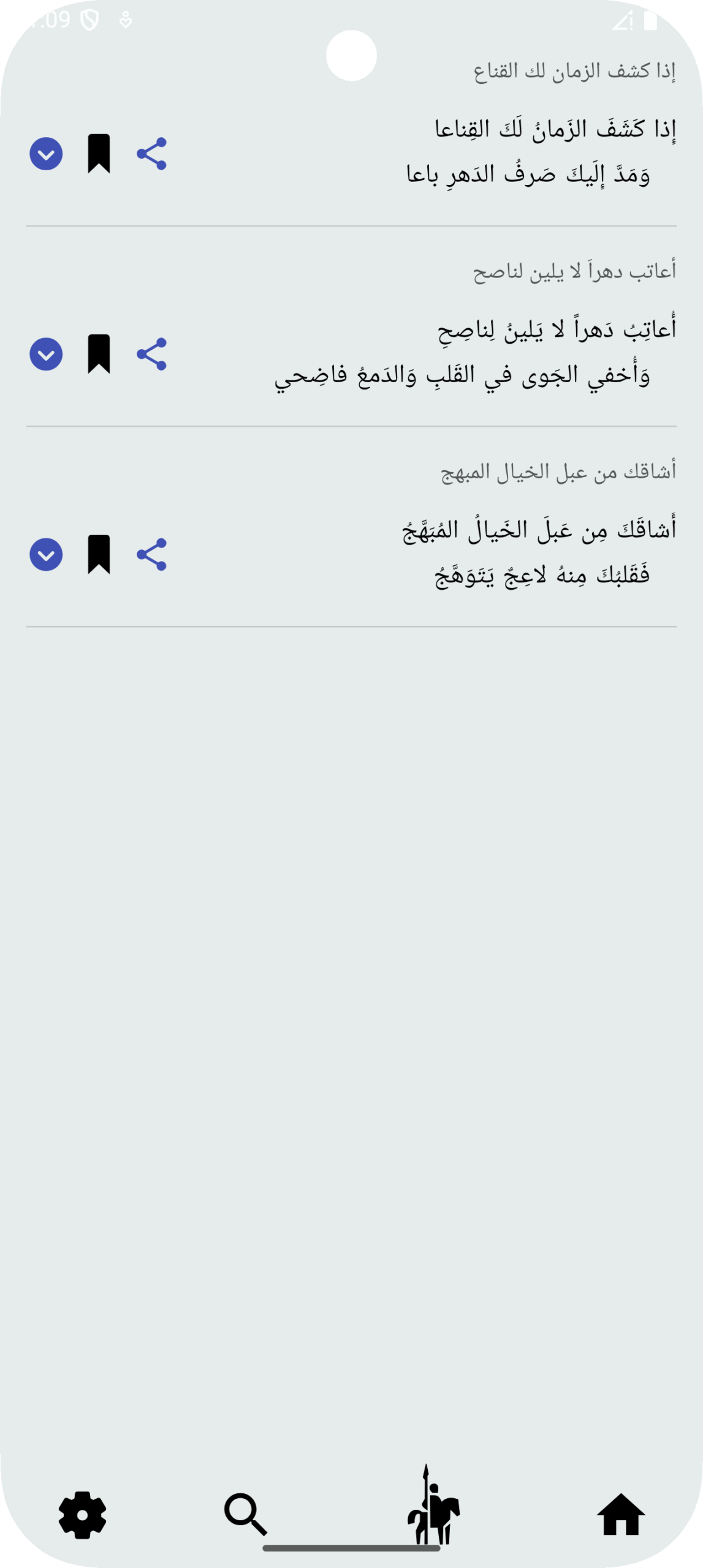
Task: Toggle bookmark on poem إذا كشف الزمان لك القناع
Action: 99,154
